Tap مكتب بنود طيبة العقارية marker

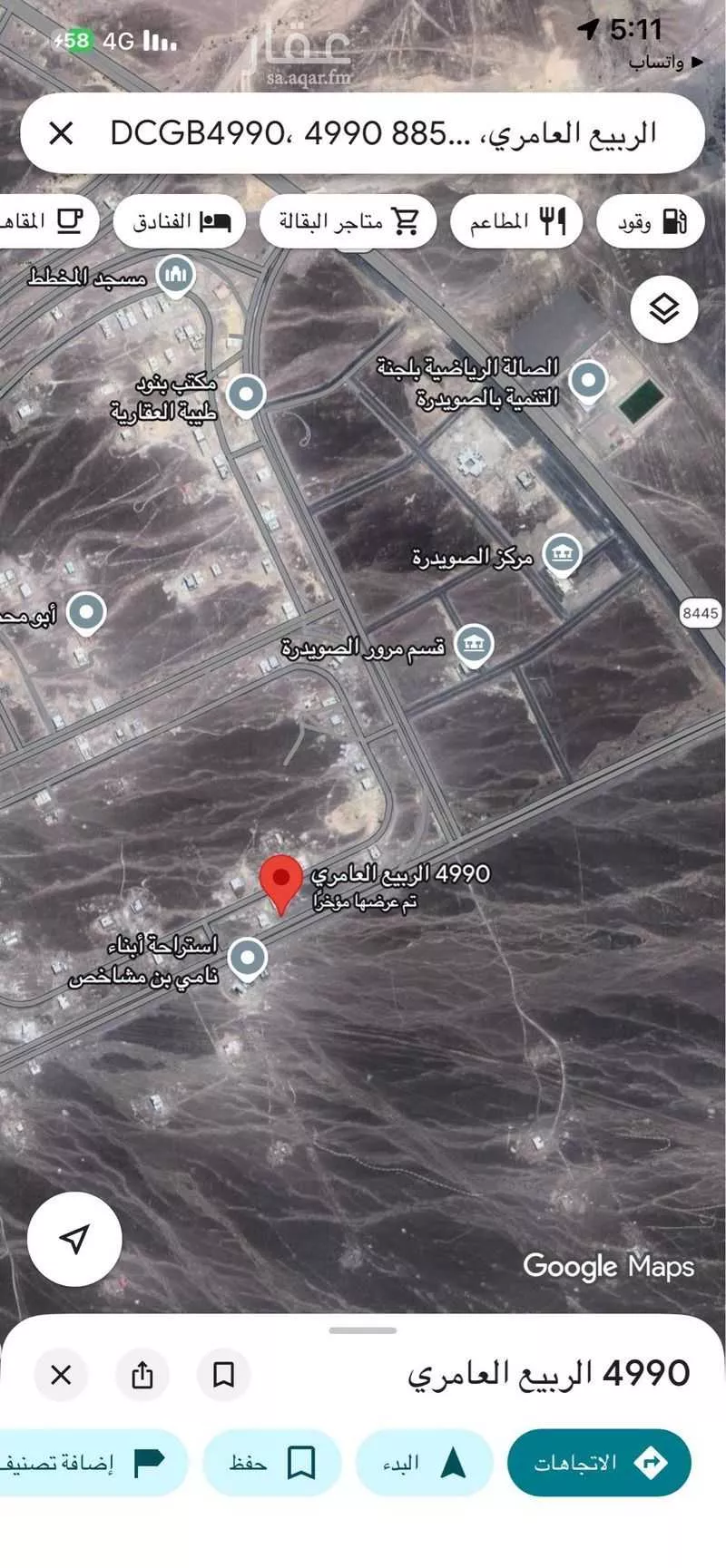click(x=245, y=394)
